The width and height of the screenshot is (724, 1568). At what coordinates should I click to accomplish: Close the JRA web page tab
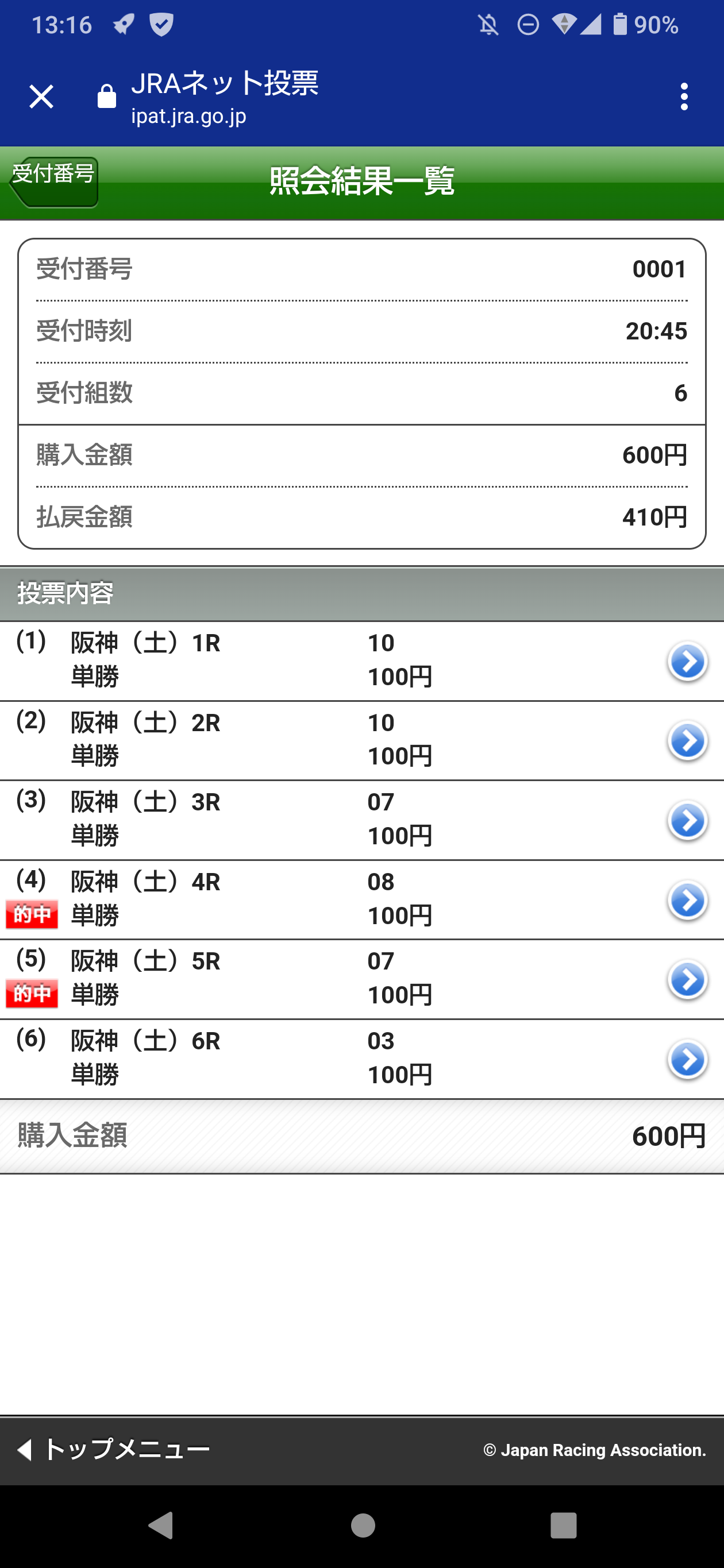41,97
